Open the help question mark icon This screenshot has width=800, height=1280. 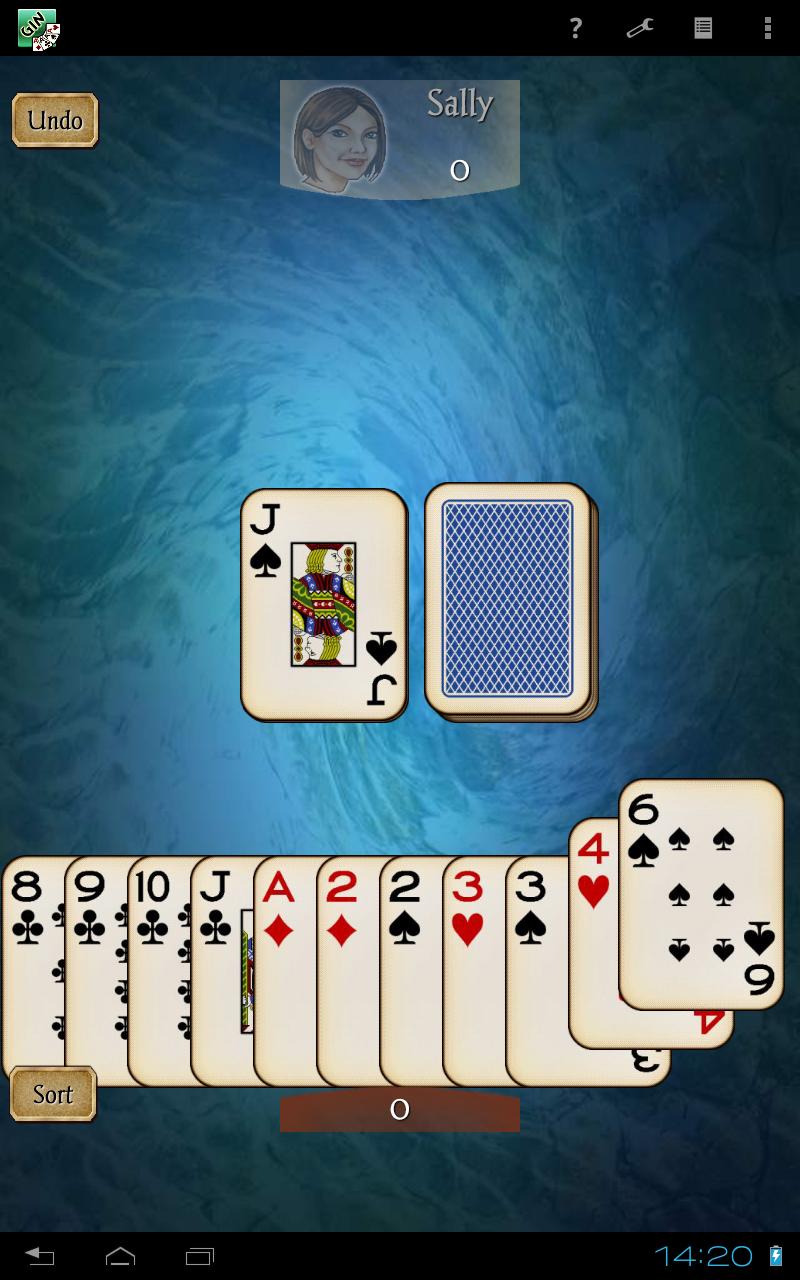tap(575, 28)
